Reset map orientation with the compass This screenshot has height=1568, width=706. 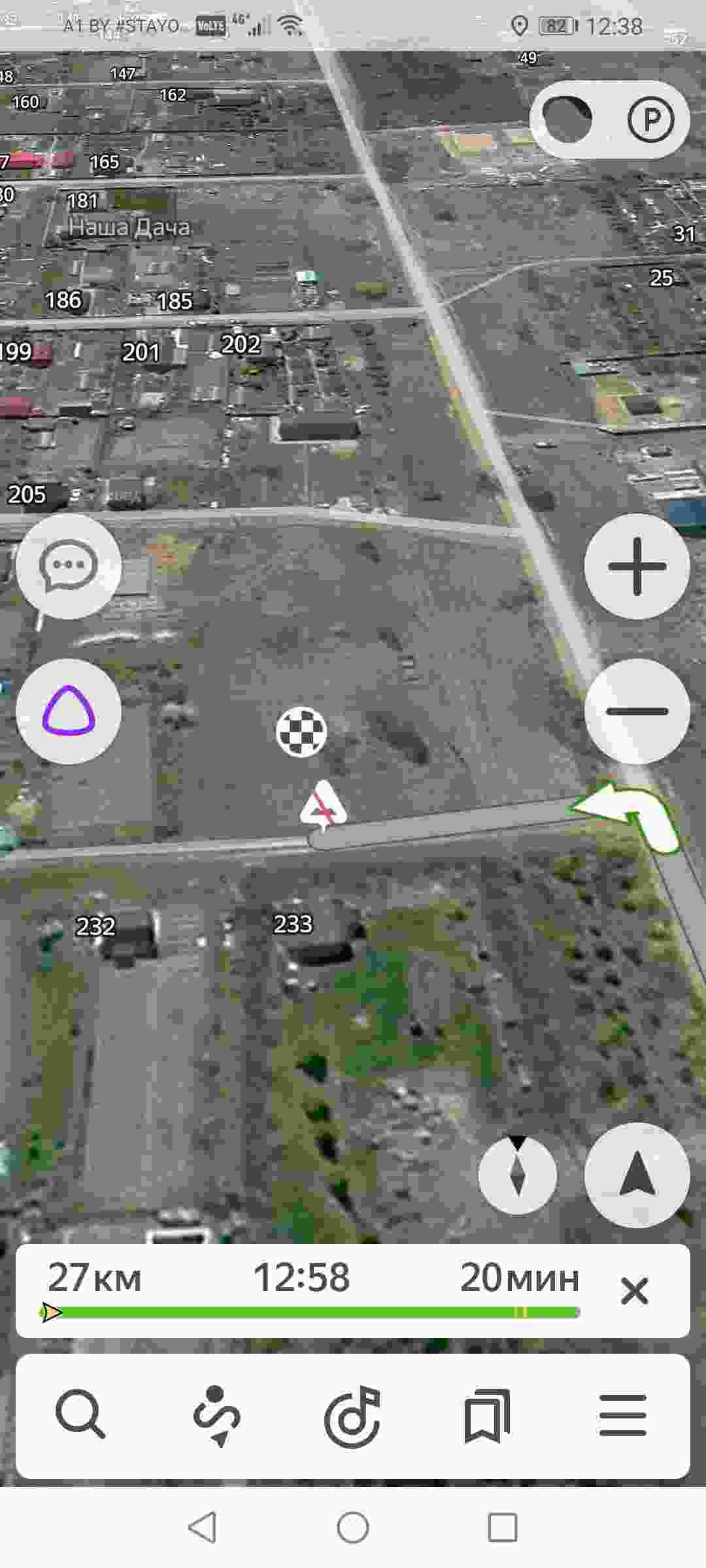point(517,1175)
